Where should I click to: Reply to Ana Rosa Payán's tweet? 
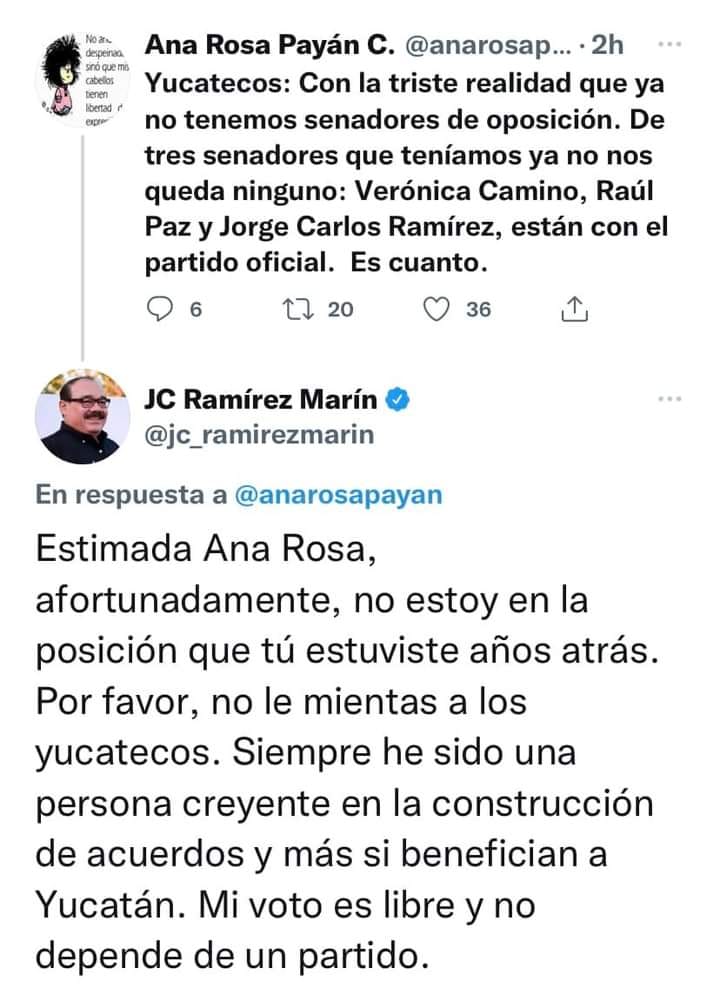161,310
